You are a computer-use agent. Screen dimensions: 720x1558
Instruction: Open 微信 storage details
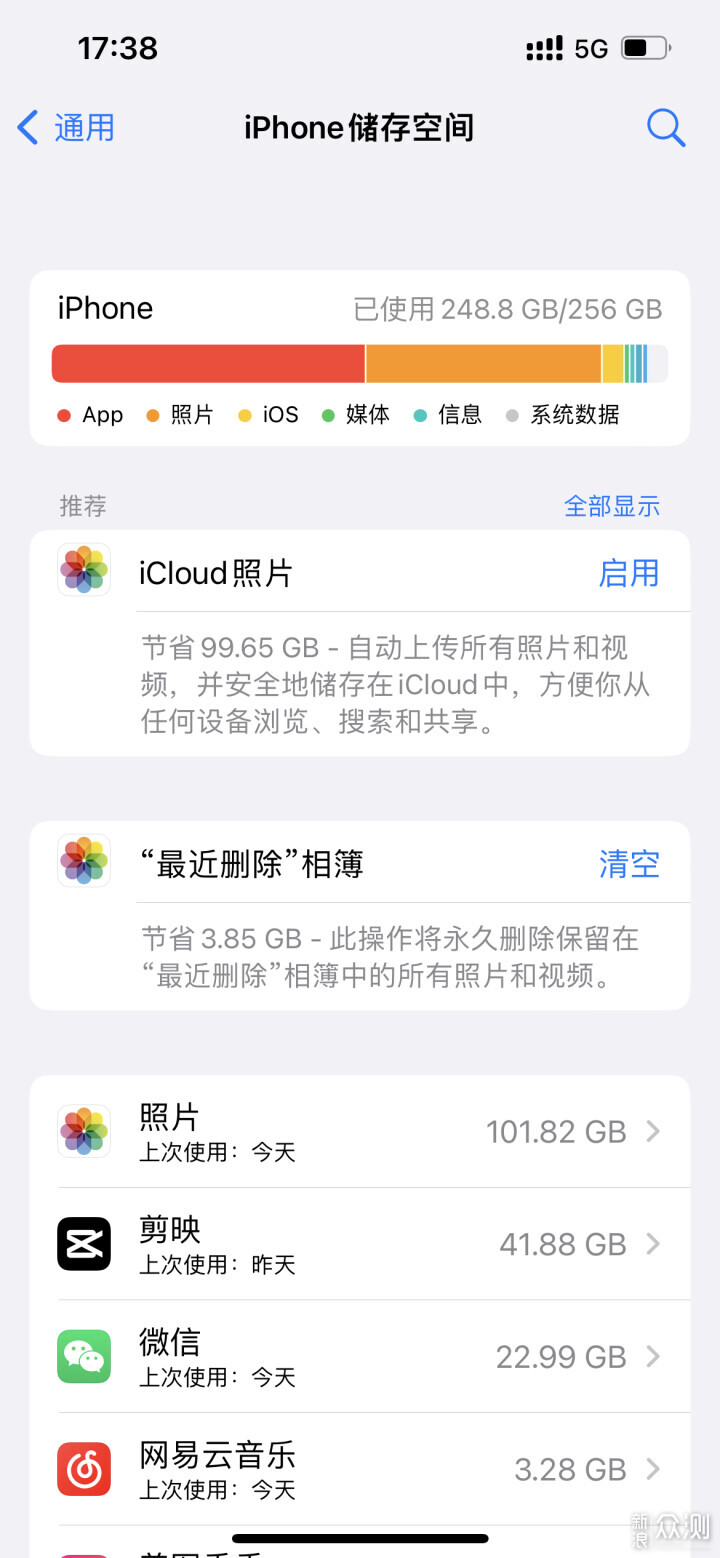(x=360, y=1357)
